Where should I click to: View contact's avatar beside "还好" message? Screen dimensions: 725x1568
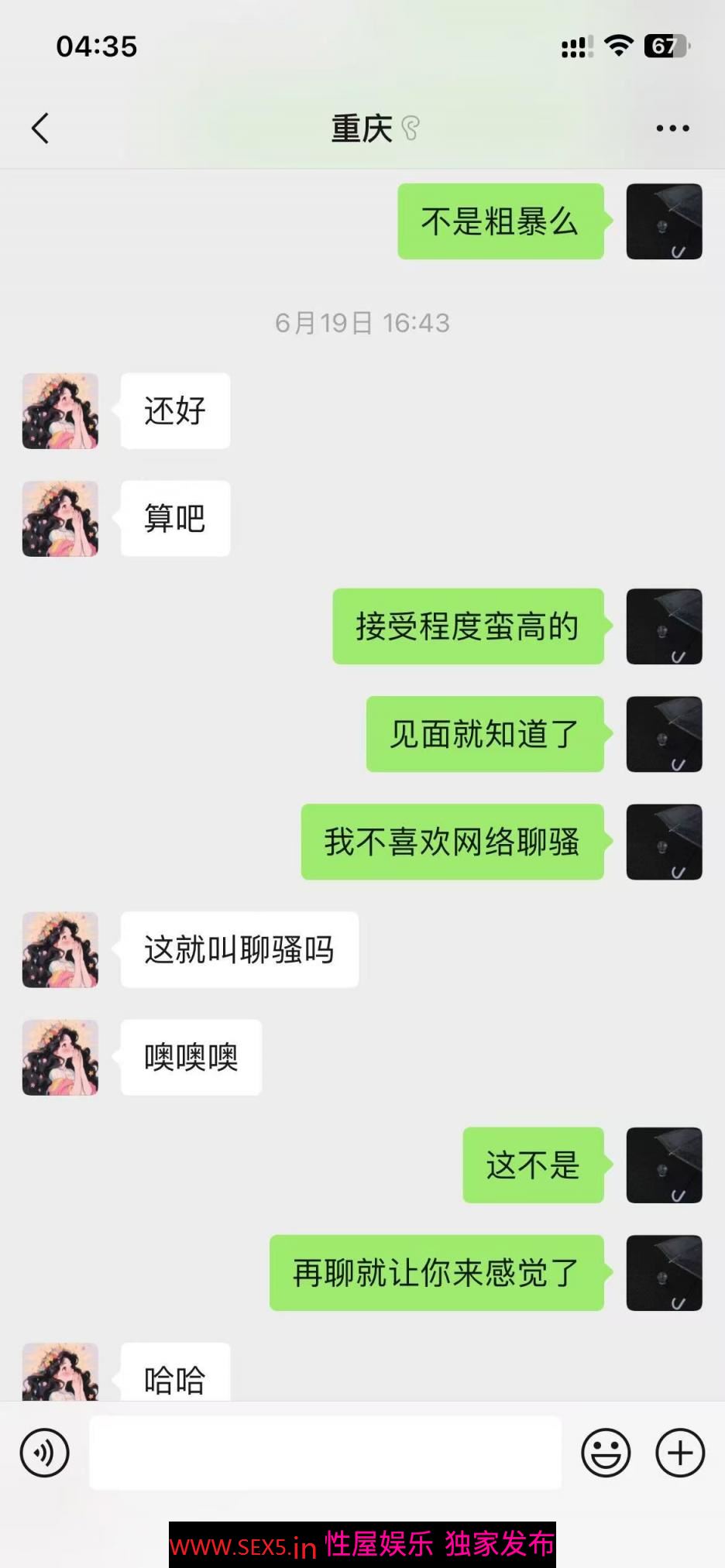click(60, 411)
